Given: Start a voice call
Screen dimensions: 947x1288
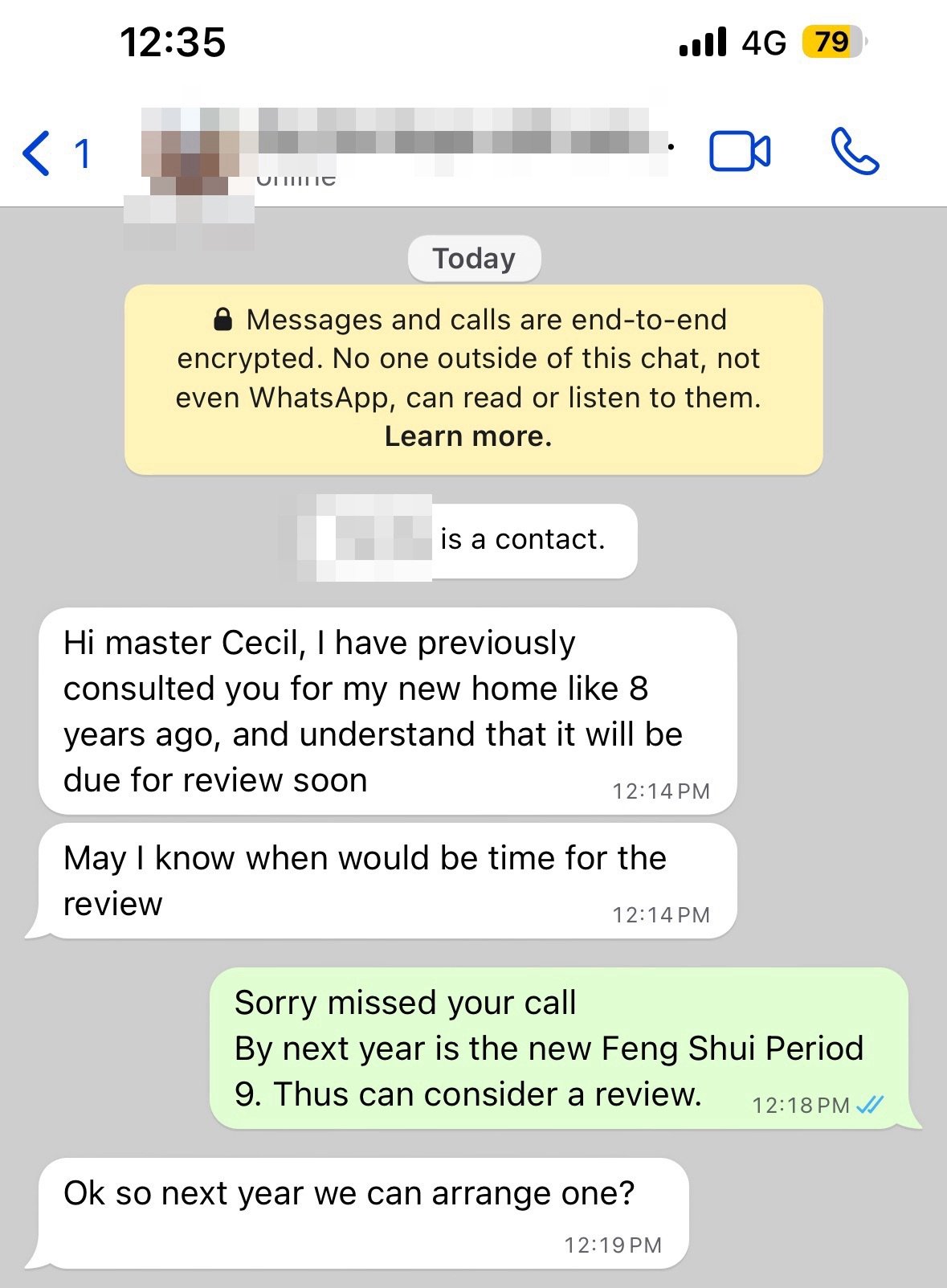Looking at the screenshot, I should [855, 151].
